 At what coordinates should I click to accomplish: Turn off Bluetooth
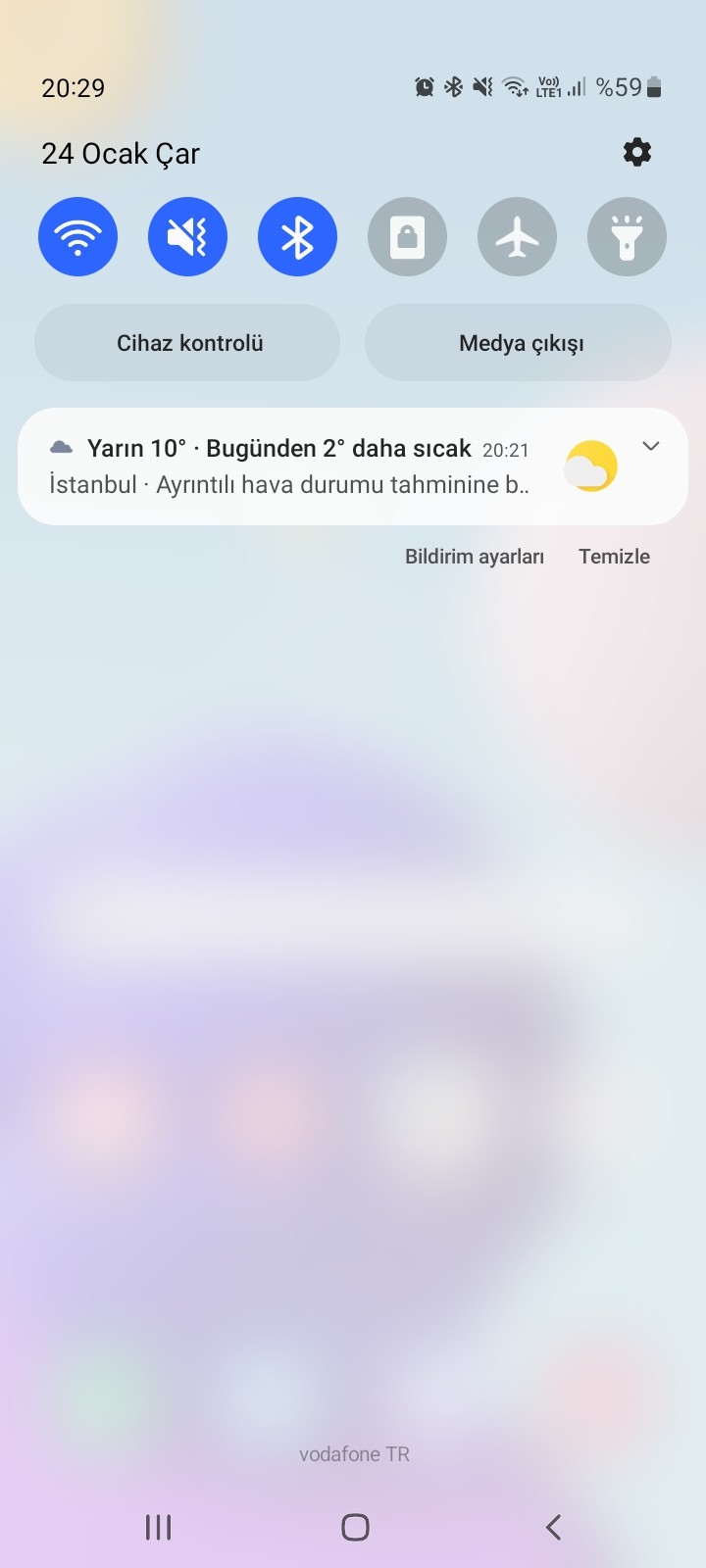(x=297, y=237)
